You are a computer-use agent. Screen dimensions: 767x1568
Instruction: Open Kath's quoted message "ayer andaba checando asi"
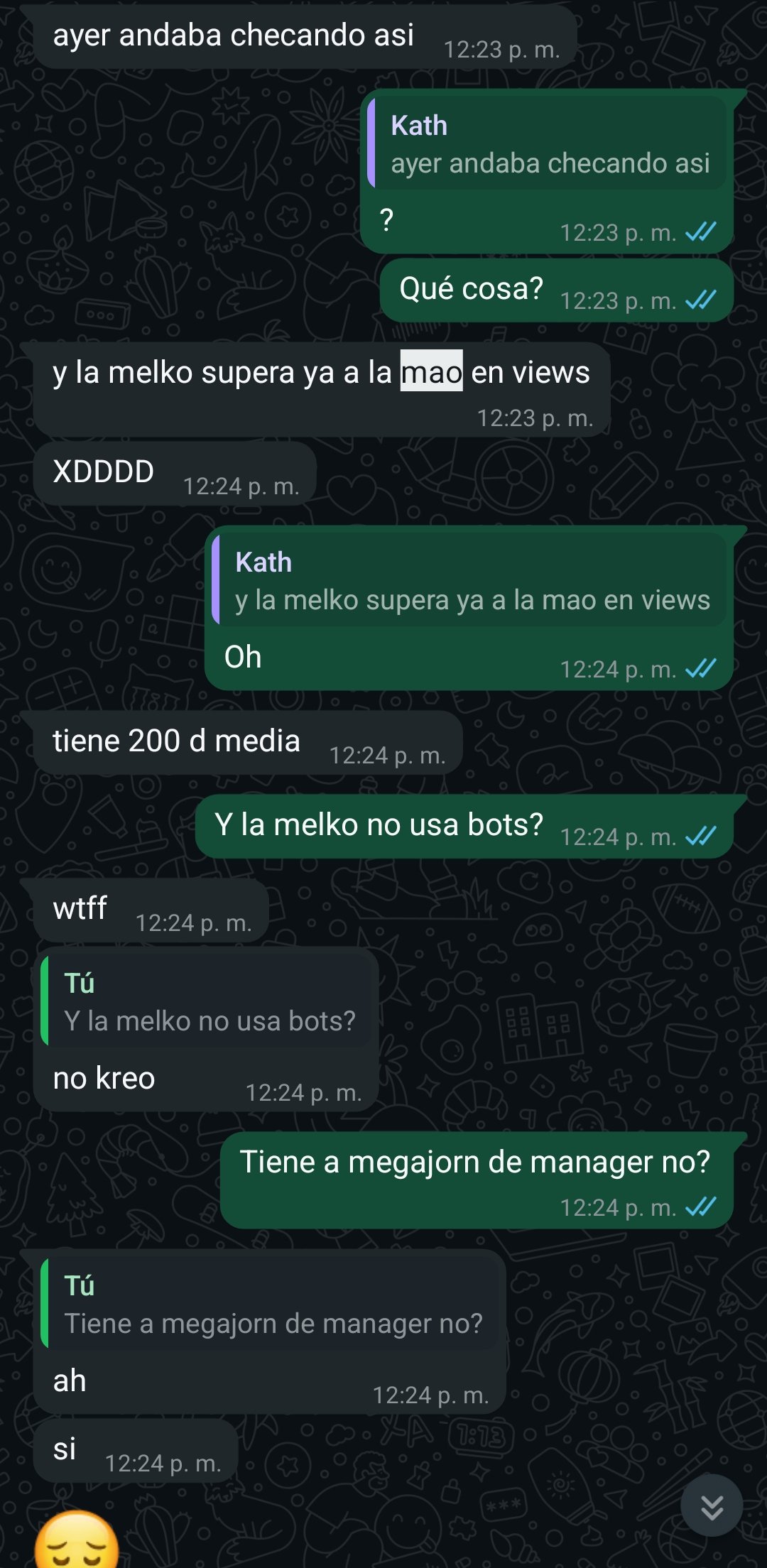(548, 145)
